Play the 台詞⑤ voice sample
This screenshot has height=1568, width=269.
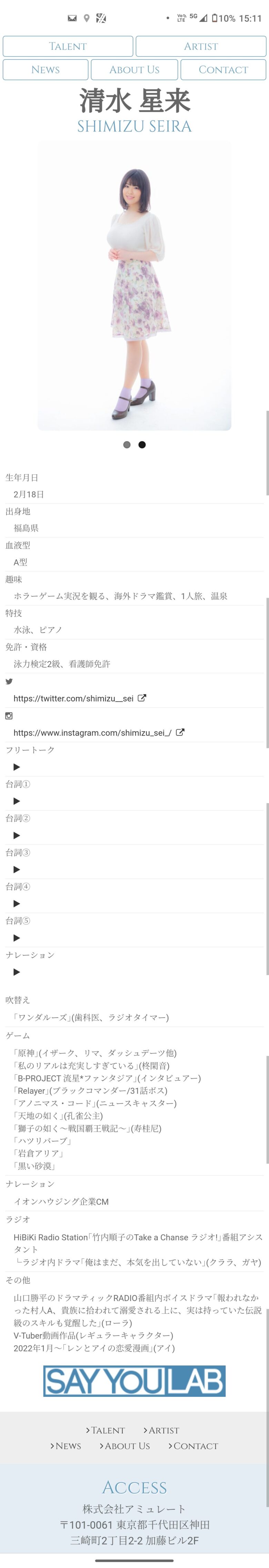pos(17,937)
